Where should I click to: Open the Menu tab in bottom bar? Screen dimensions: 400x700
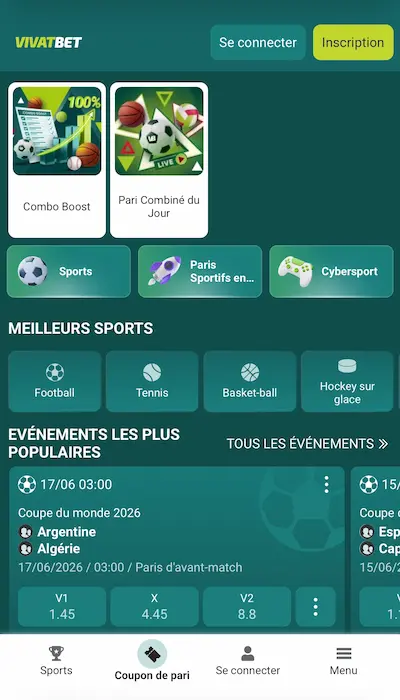[343, 661]
